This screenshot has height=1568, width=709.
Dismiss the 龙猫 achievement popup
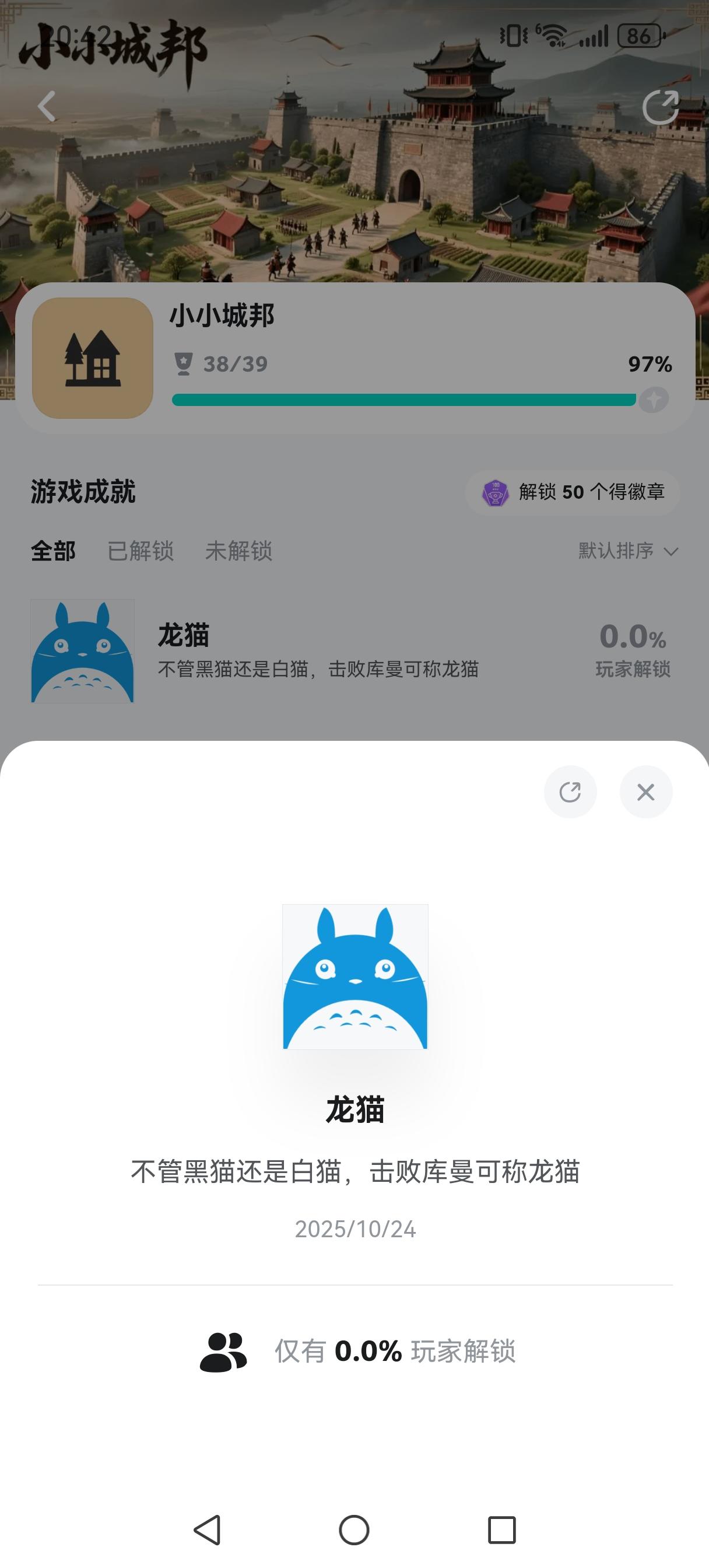[646, 792]
